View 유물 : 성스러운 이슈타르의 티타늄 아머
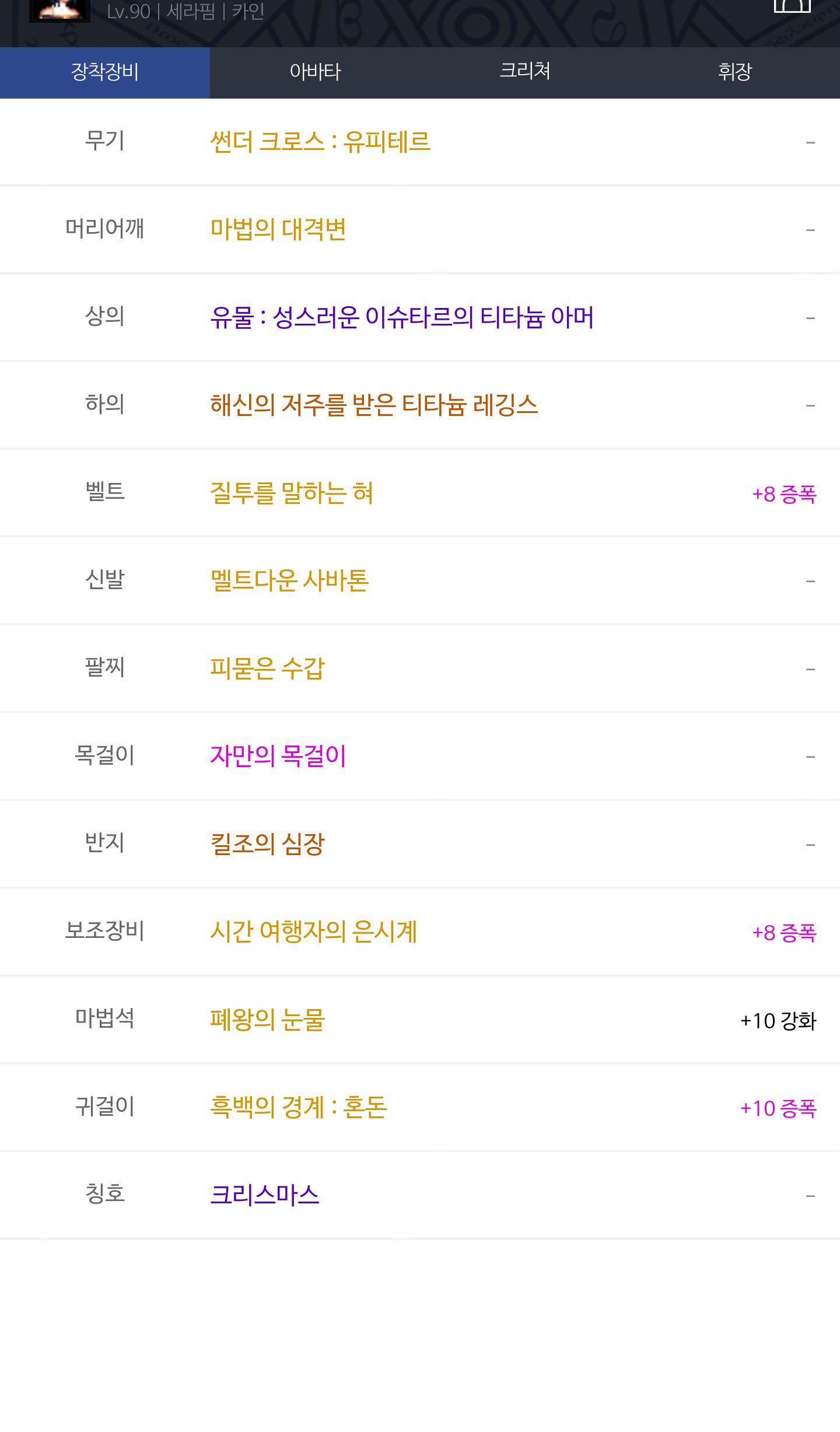The height and width of the screenshot is (1432, 840). point(402,317)
